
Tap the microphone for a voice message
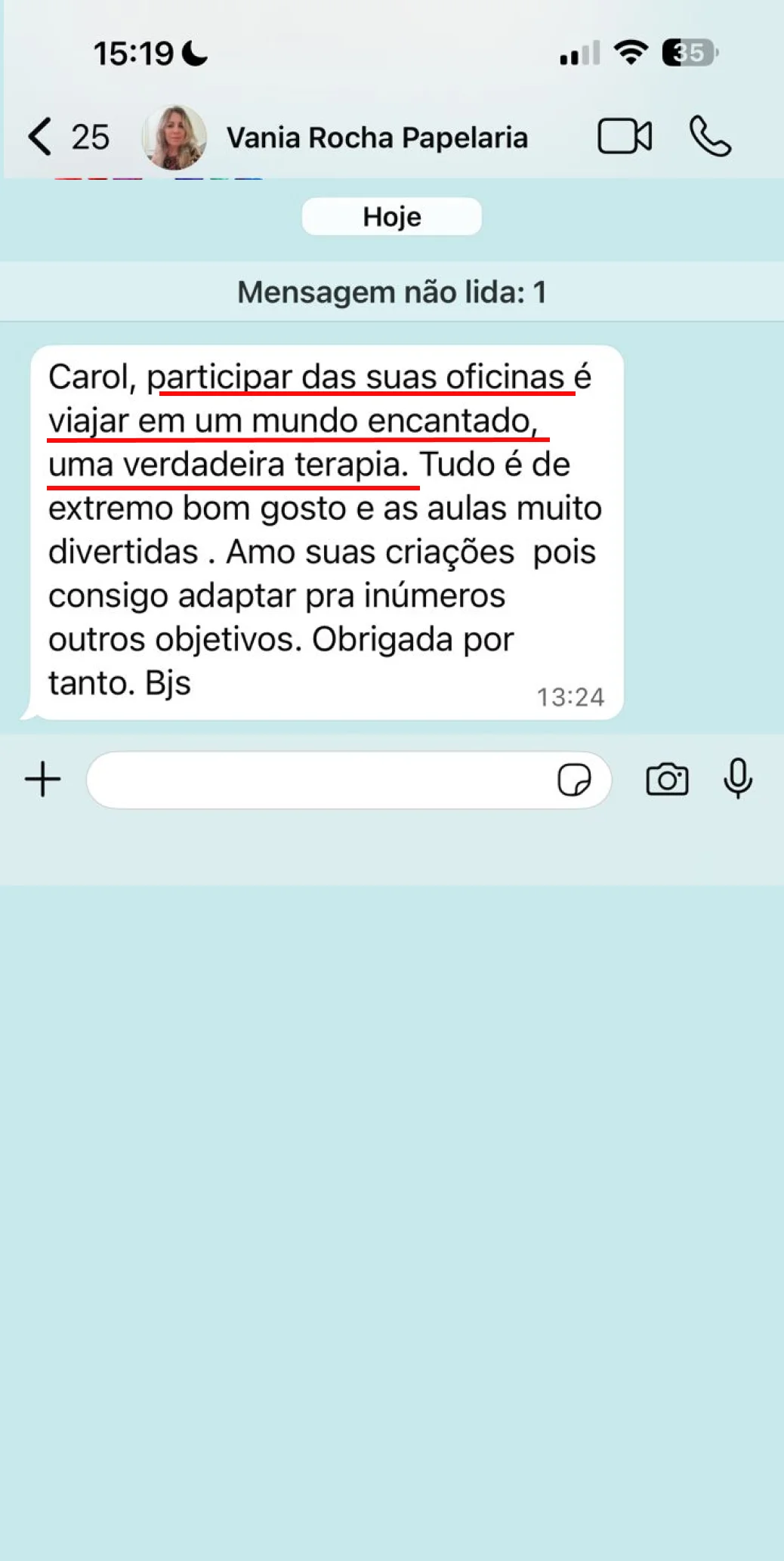click(738, 778)
